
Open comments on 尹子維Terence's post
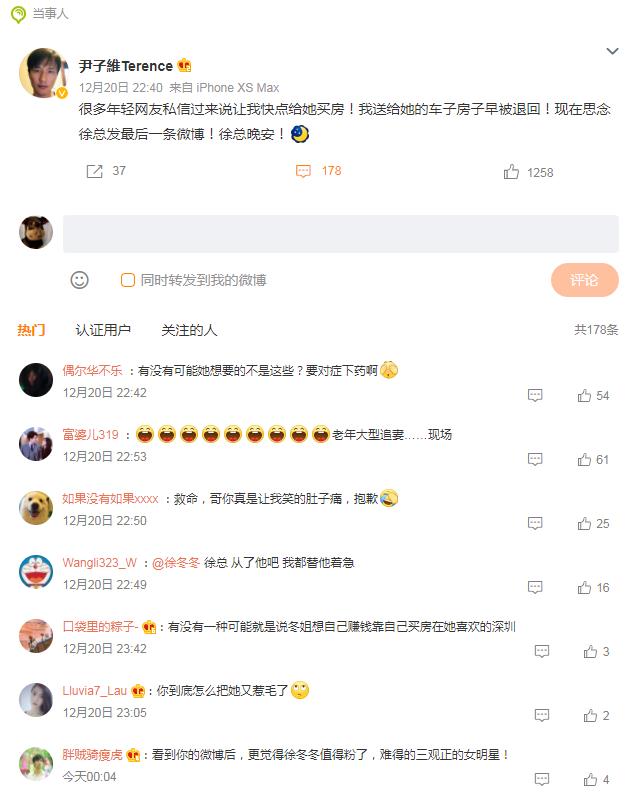pyautogui.click(x=305, y=171)
